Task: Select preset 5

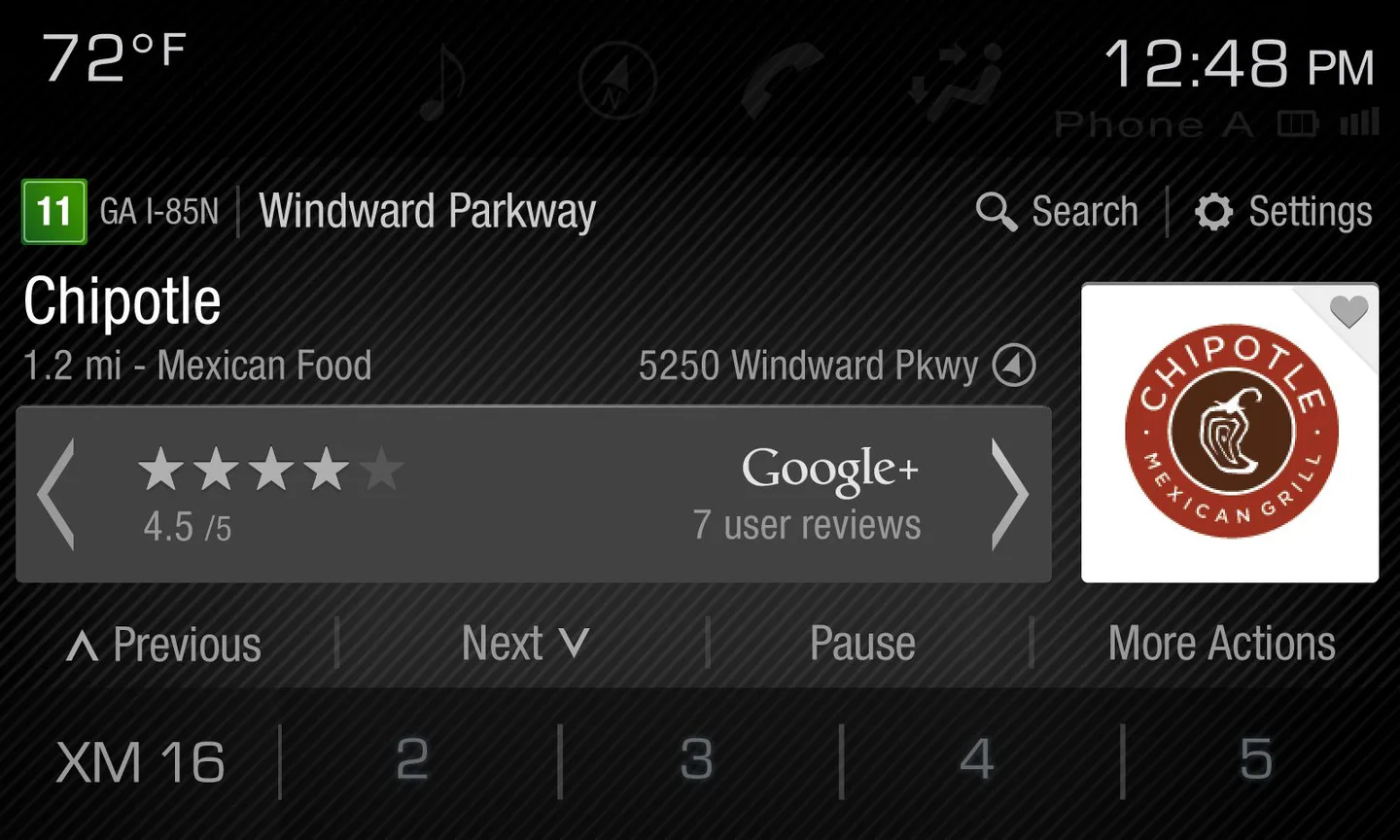Action: 1256,759
